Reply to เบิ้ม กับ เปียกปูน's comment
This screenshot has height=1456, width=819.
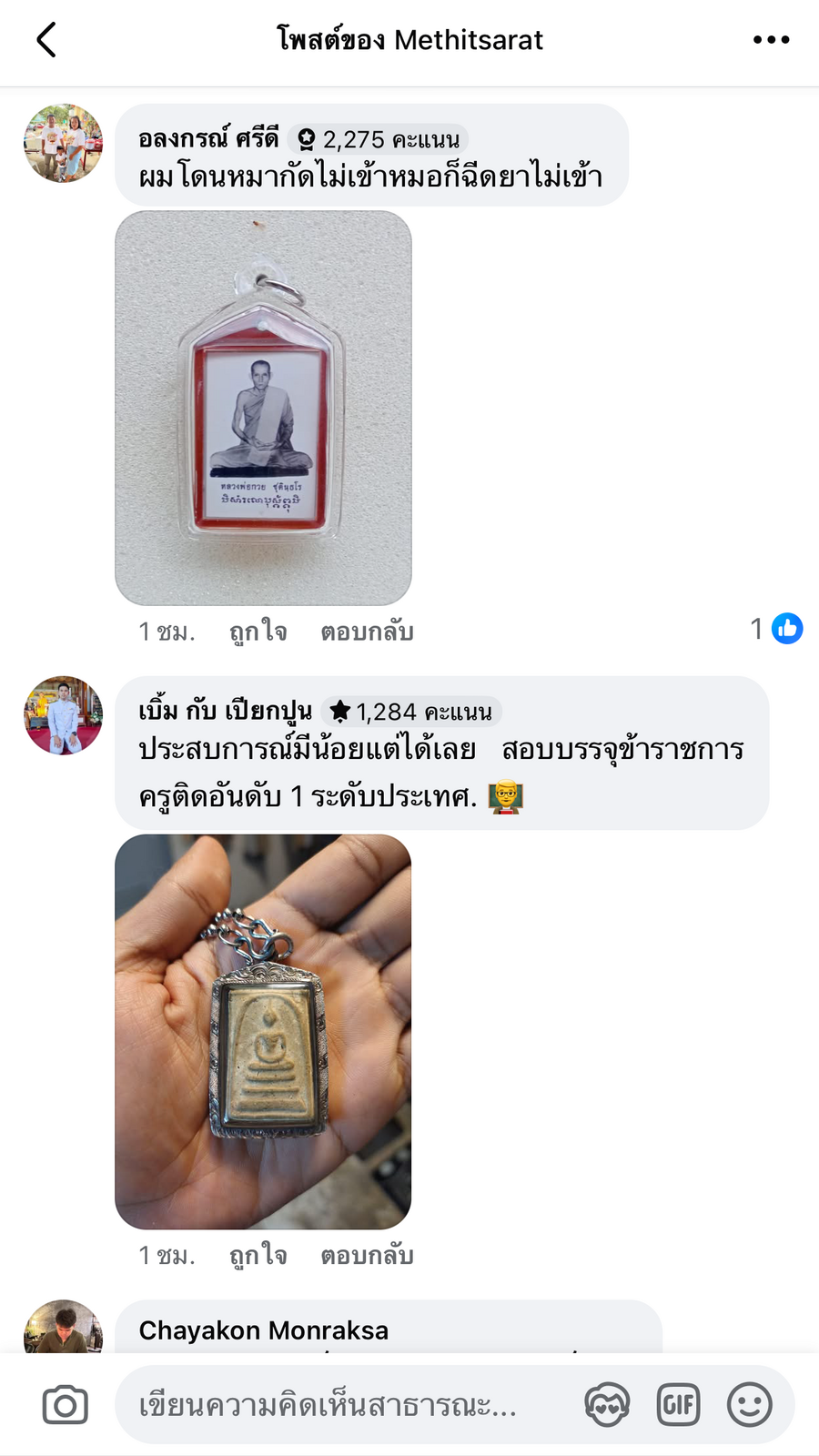pos(367,1255)
